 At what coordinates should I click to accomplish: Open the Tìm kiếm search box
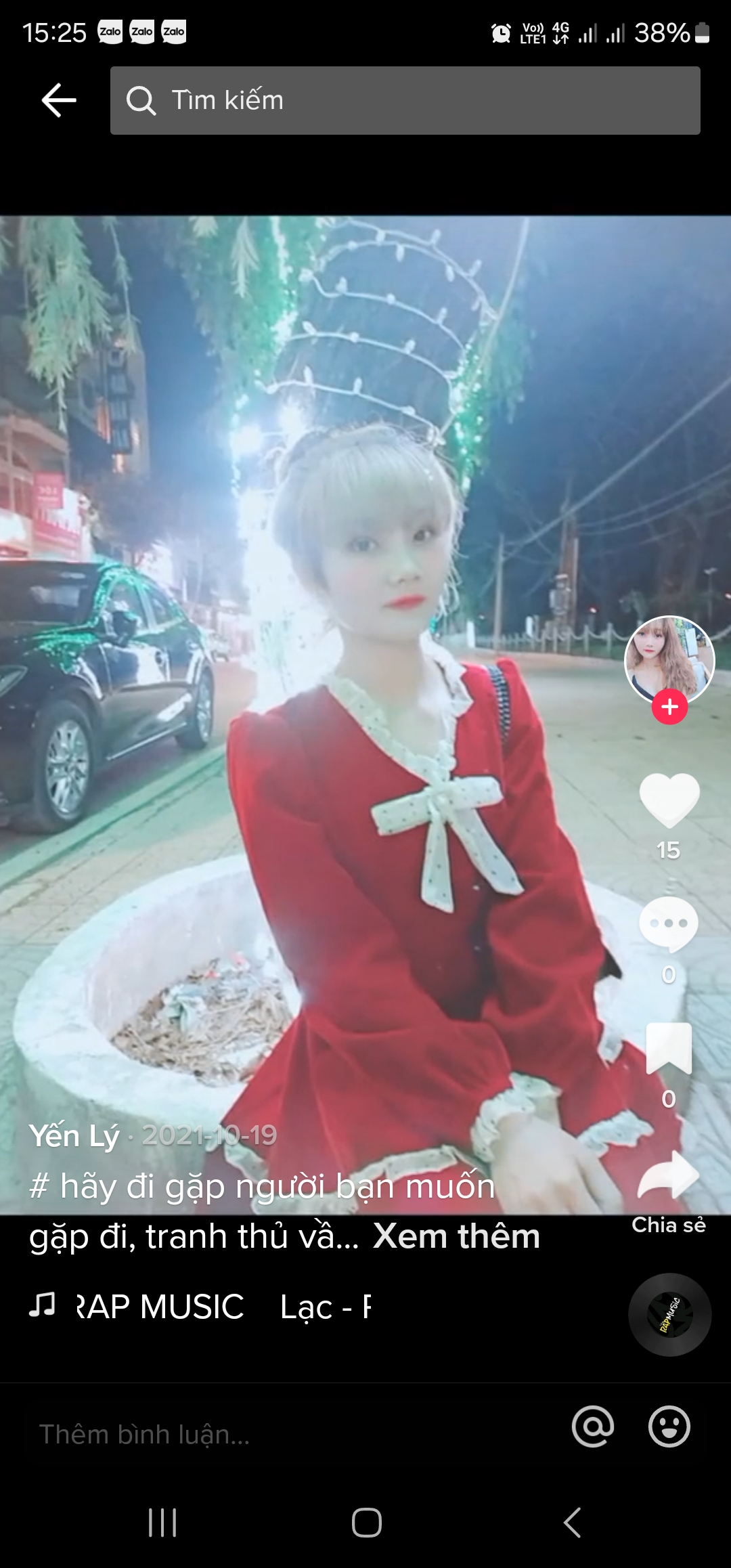click(x=405, y=100)
